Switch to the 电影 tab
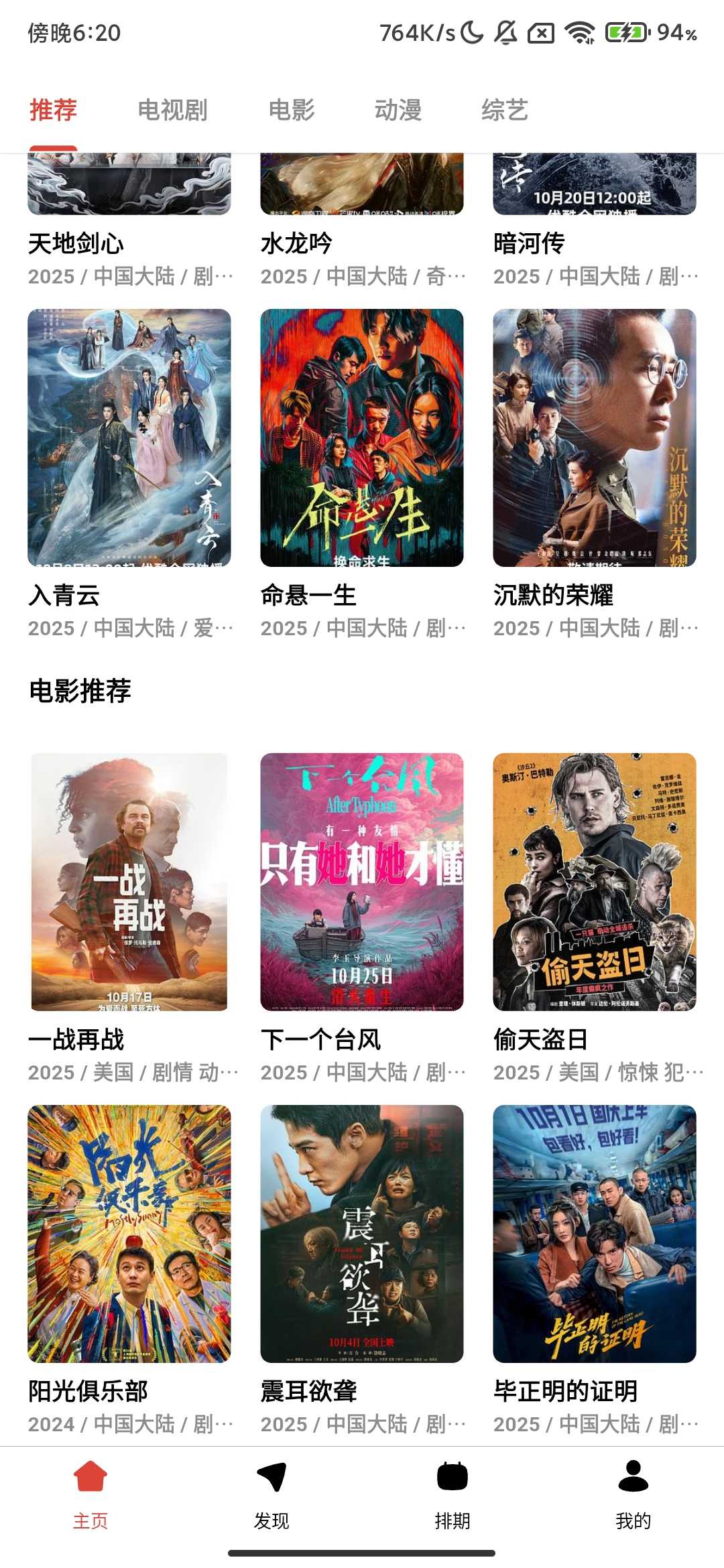The width and height of the screenshot is (724, 1568). tap(292, 110)
